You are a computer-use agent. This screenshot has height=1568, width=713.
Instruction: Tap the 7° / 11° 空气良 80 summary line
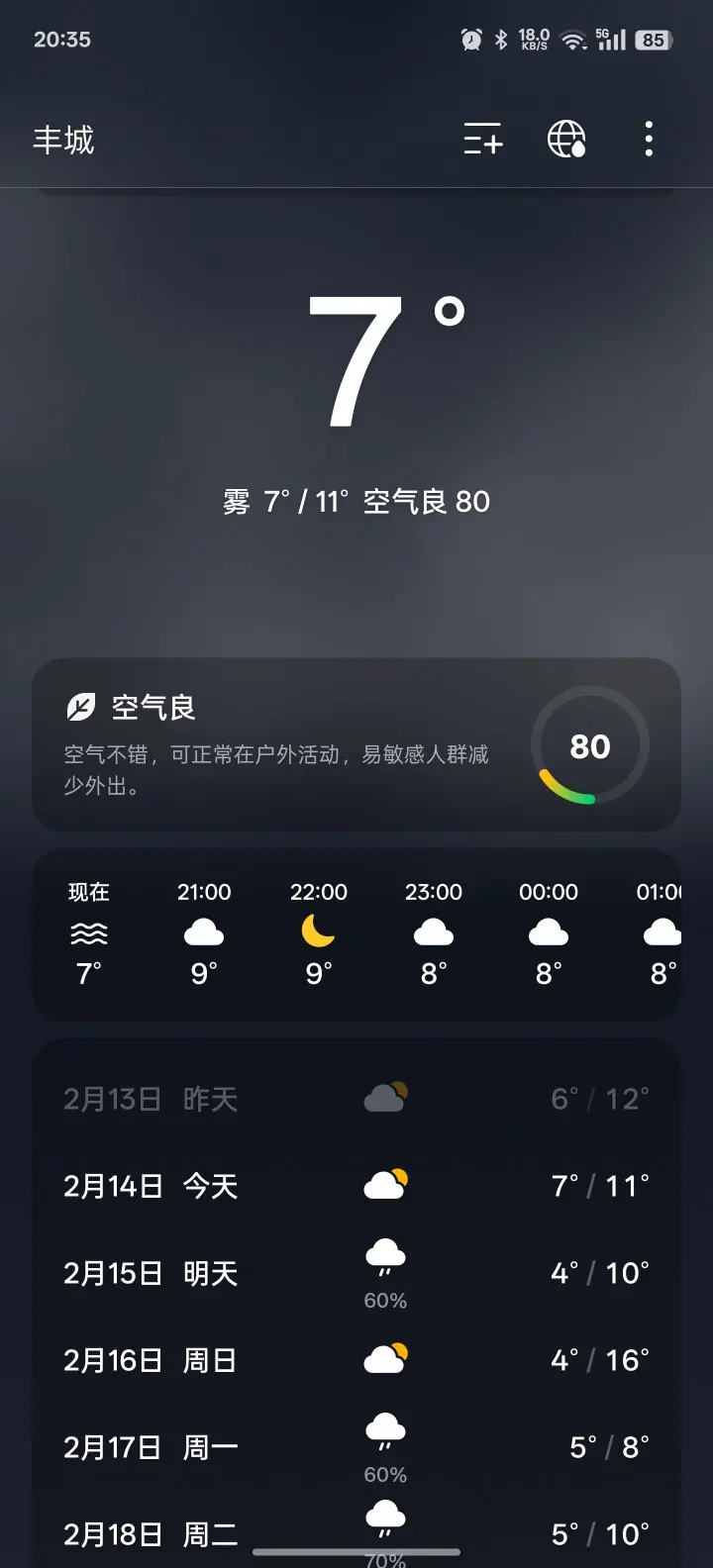point(356,502)
